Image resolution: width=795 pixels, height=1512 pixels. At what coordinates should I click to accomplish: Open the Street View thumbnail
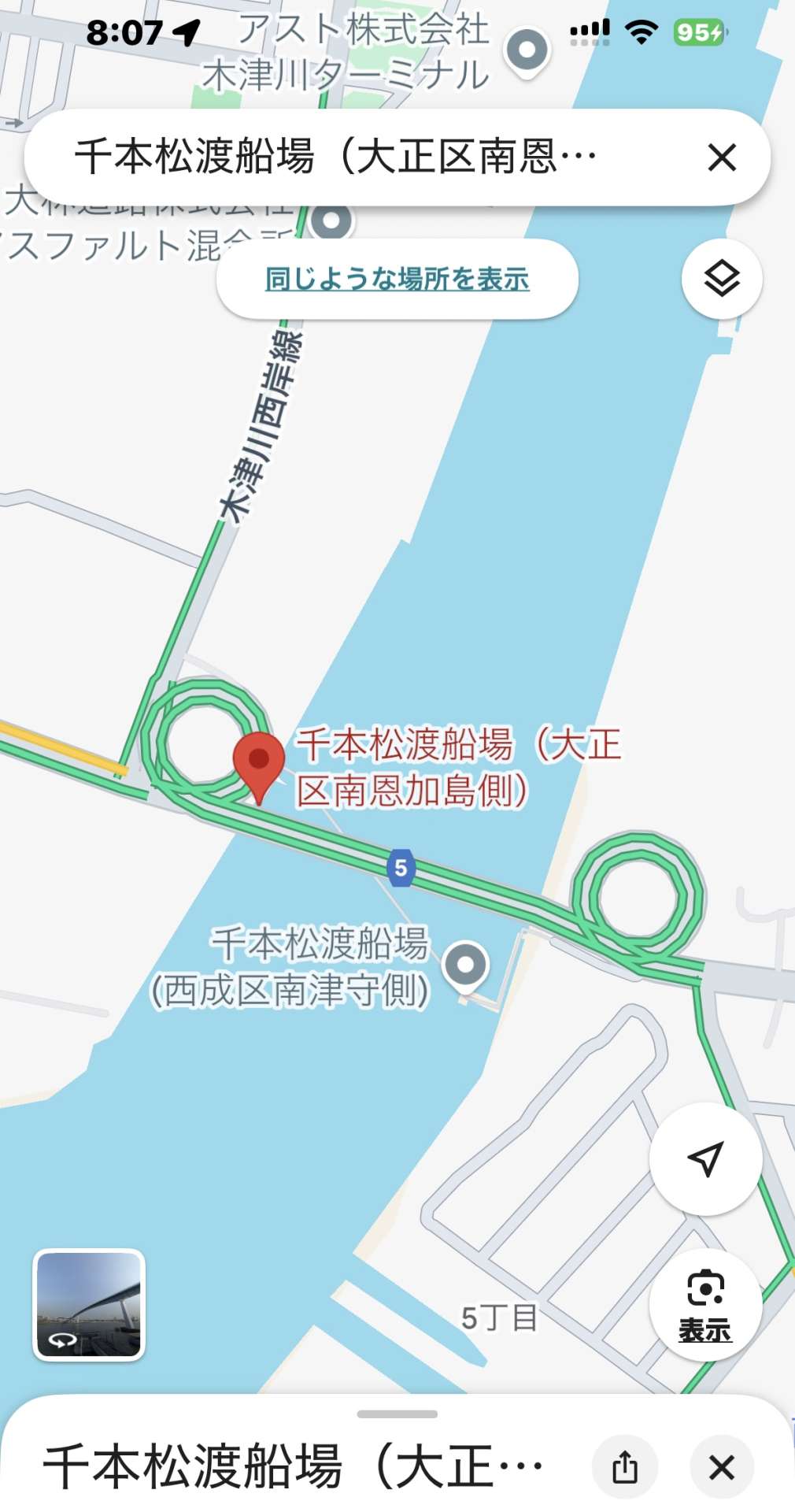[x=89, y=1304]
